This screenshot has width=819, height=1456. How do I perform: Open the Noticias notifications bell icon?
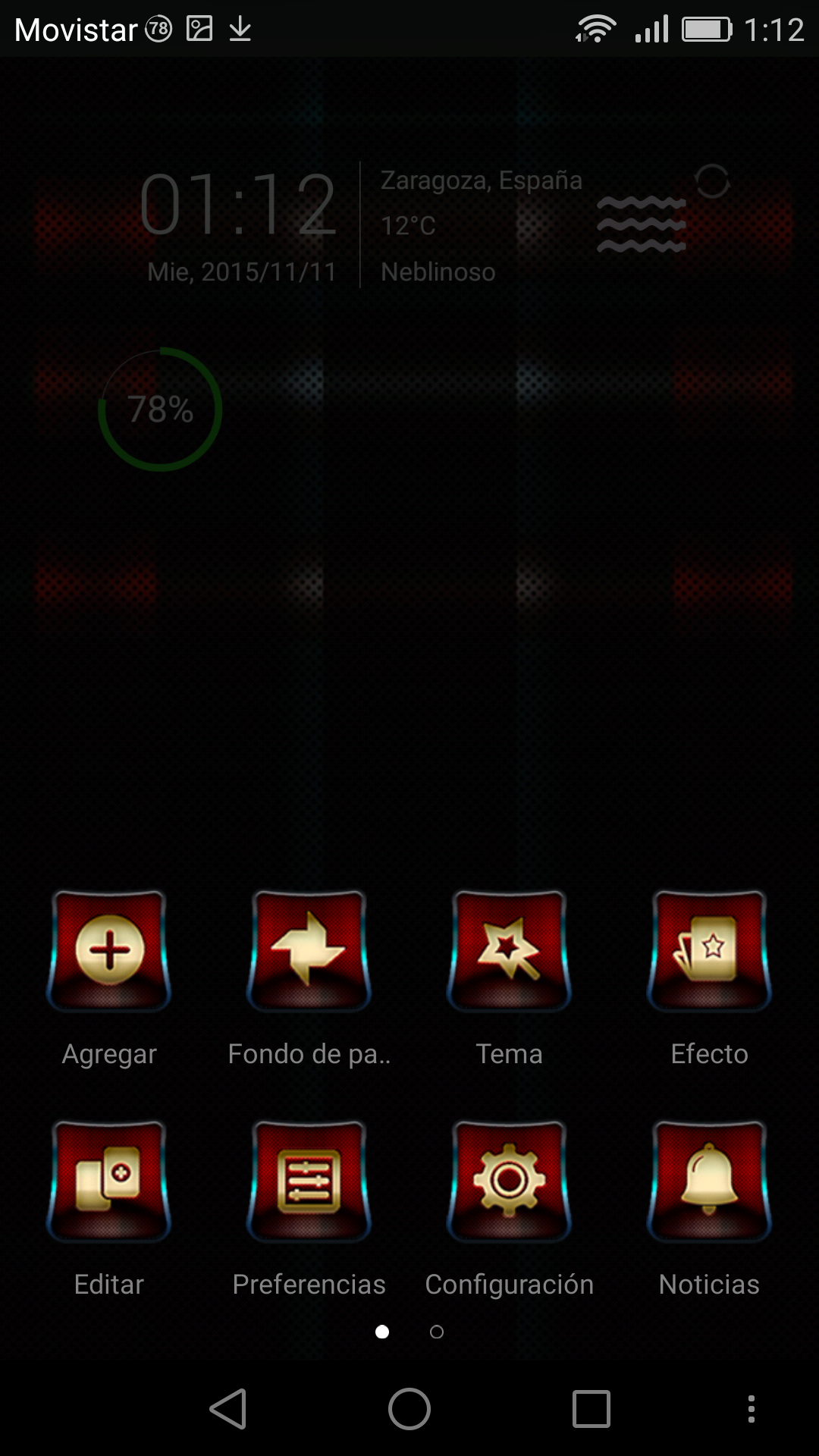point(708,1181)
